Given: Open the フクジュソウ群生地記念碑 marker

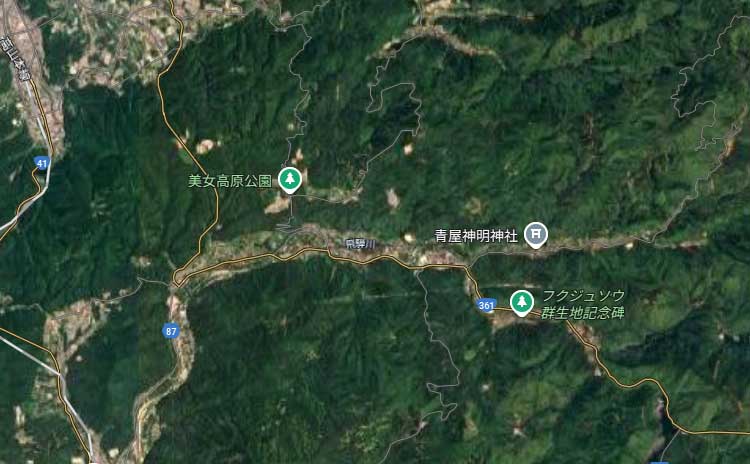Looking at the screenshot, I should pyautogui.click(x=521, y=300).
